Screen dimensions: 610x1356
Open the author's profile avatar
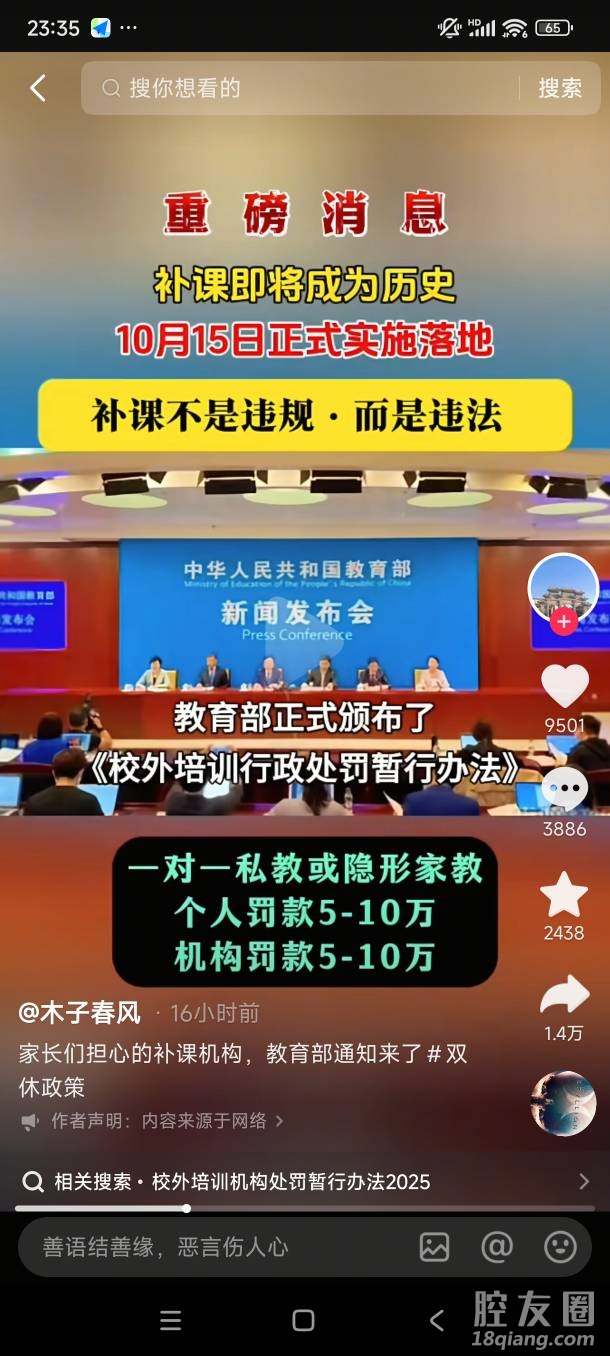click(563, 587)
